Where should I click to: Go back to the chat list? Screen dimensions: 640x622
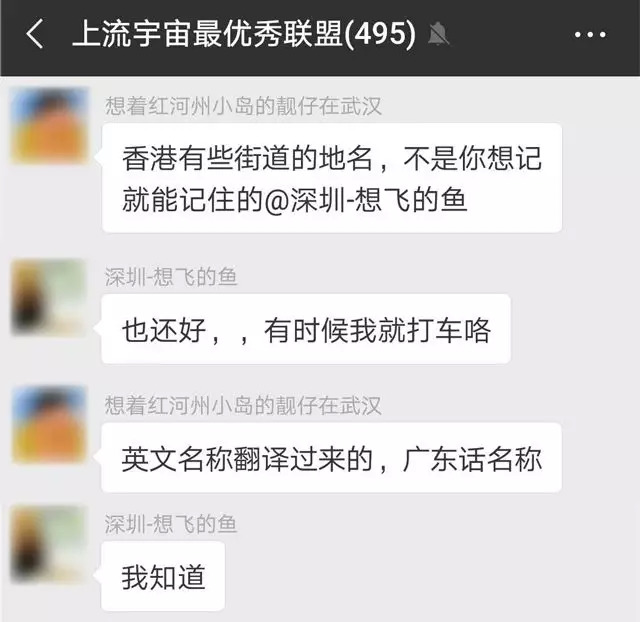pos(34,35)
